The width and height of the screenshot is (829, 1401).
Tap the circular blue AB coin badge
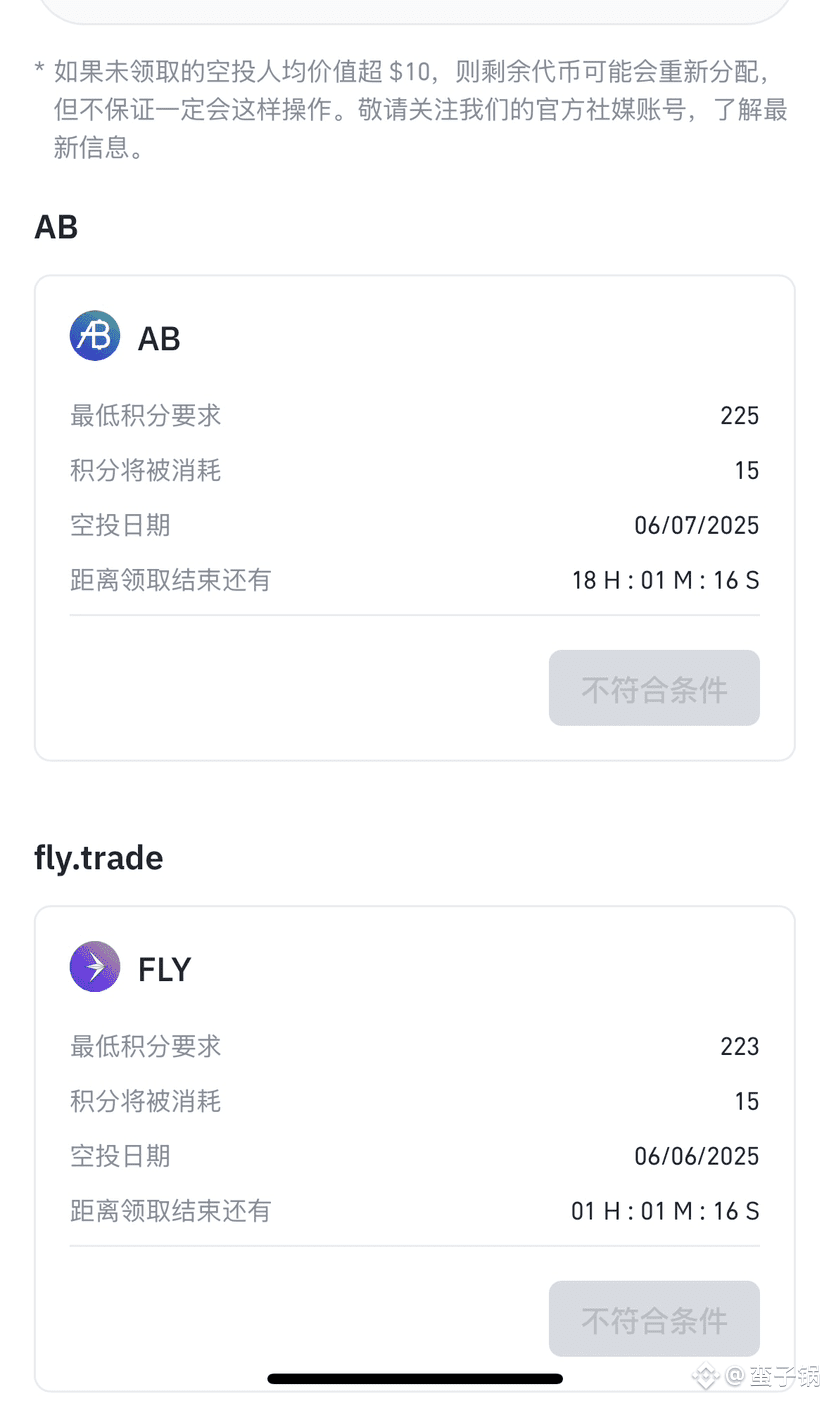[94, 335]
